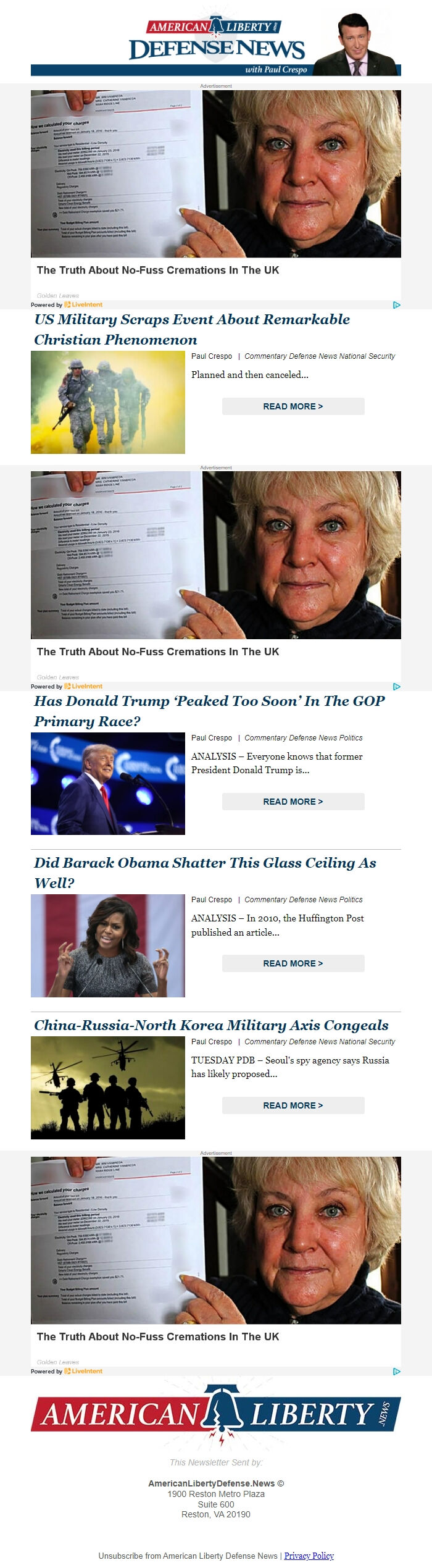Screen dimensions: 432x1568
Task: Tap READ MORE for the Huffington Post analysis
Action: pyautogui.click(x=293, y=963)
